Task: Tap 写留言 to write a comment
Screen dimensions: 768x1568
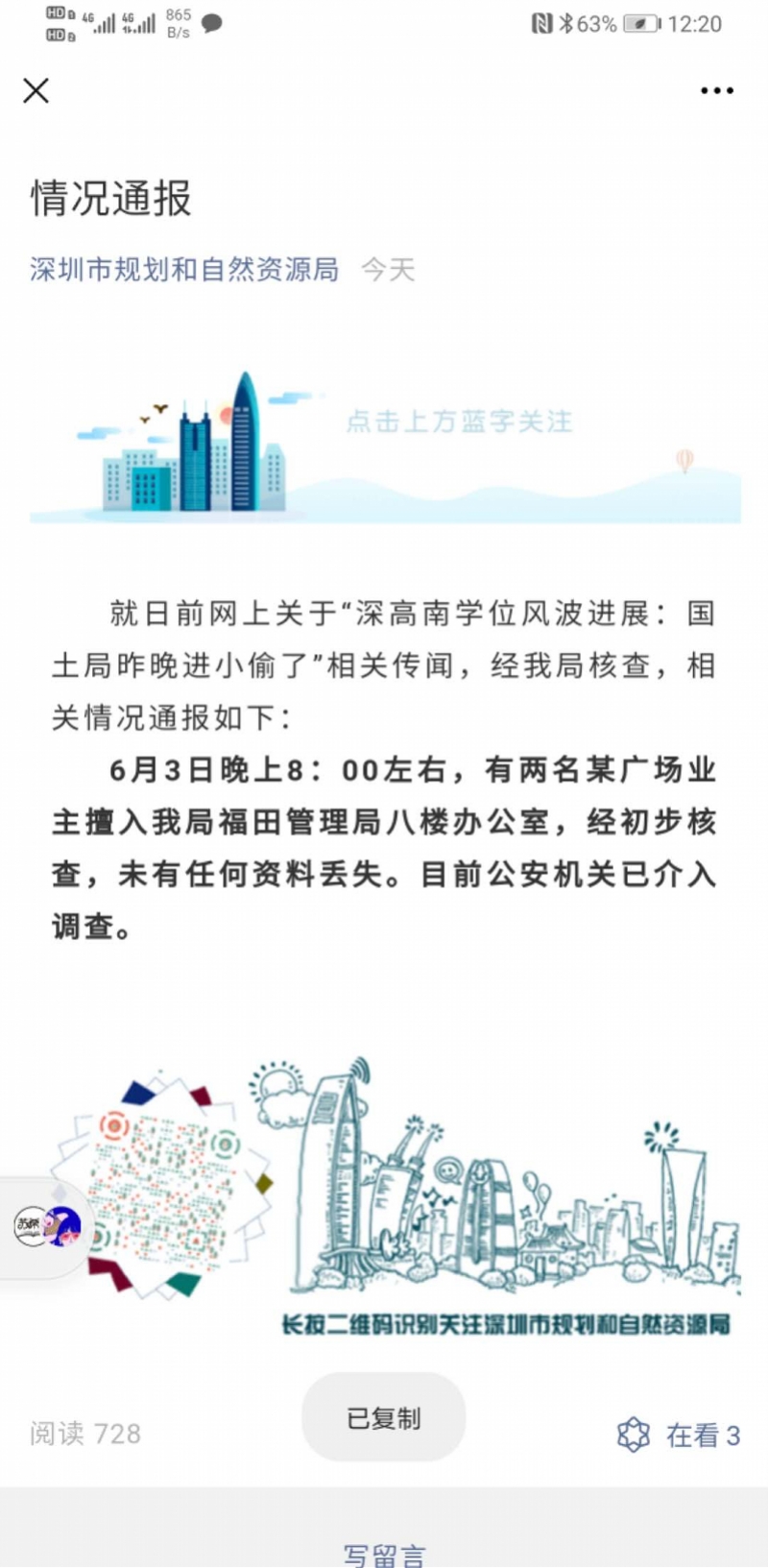Action: coord(384,1554)
